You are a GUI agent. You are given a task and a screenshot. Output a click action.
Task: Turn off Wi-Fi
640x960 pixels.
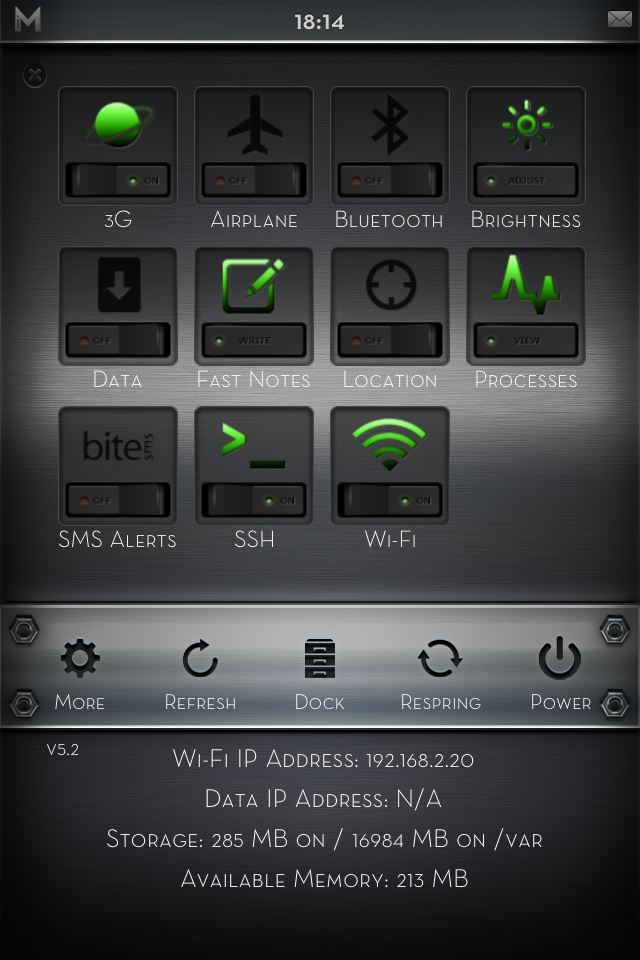390,500
